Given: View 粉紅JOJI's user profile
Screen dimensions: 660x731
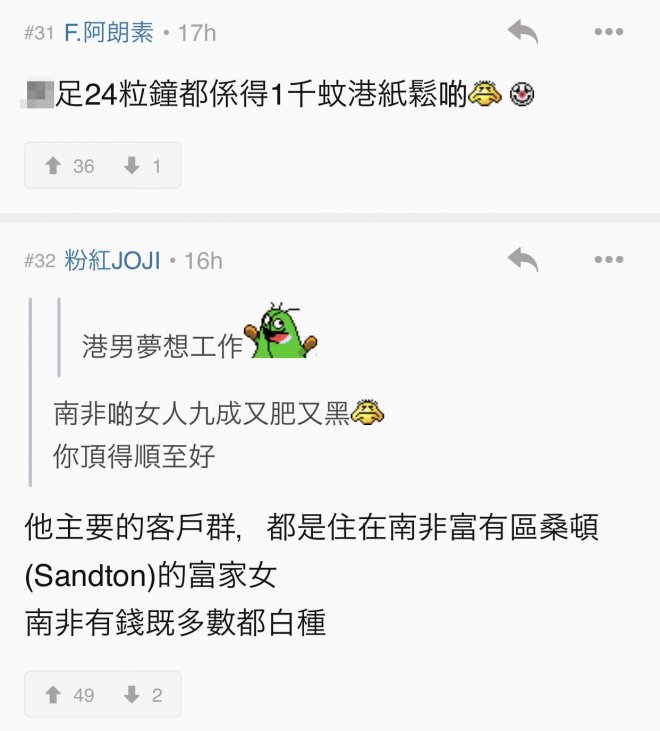Looking at the screenshot, I should click(x=111, y=260).
